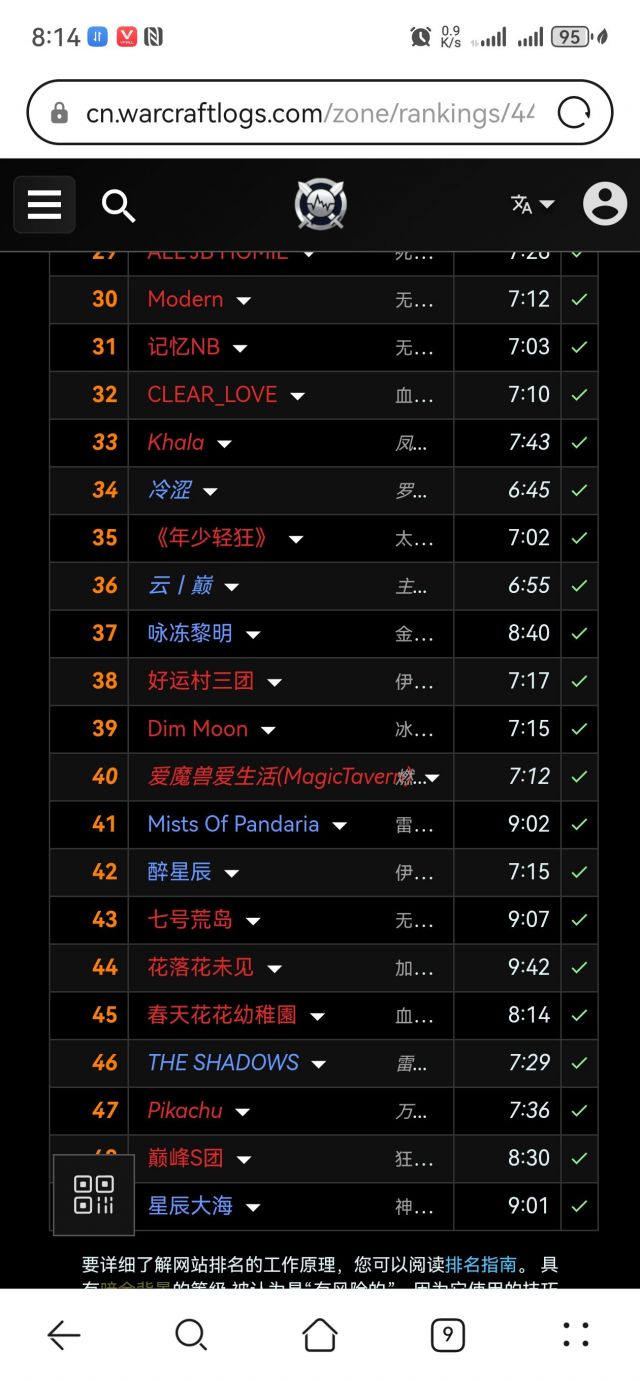Expand the dropdown next to Khala
This screenshot has width=640, height=1381.
[x=225, y=443]
